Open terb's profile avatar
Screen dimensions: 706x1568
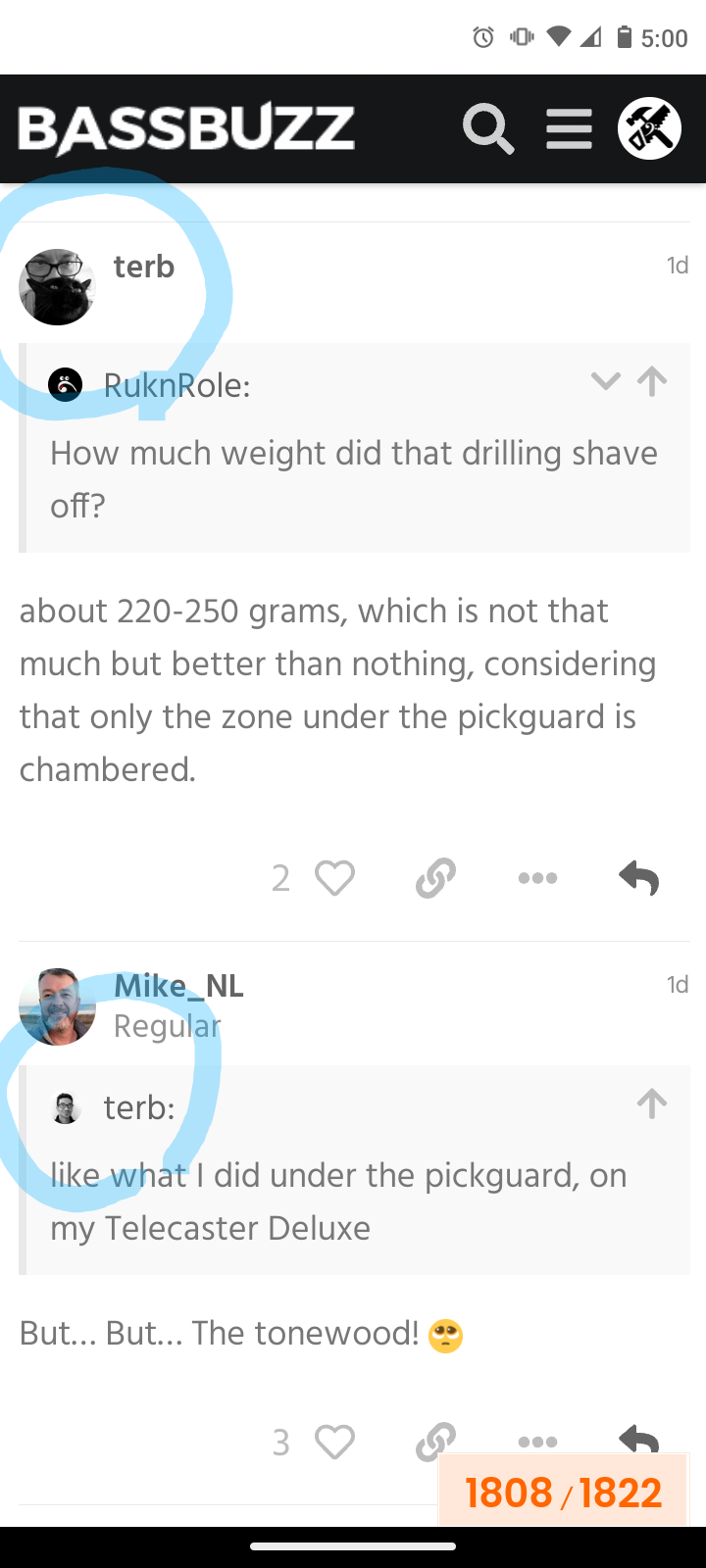(x=57, y=287)
